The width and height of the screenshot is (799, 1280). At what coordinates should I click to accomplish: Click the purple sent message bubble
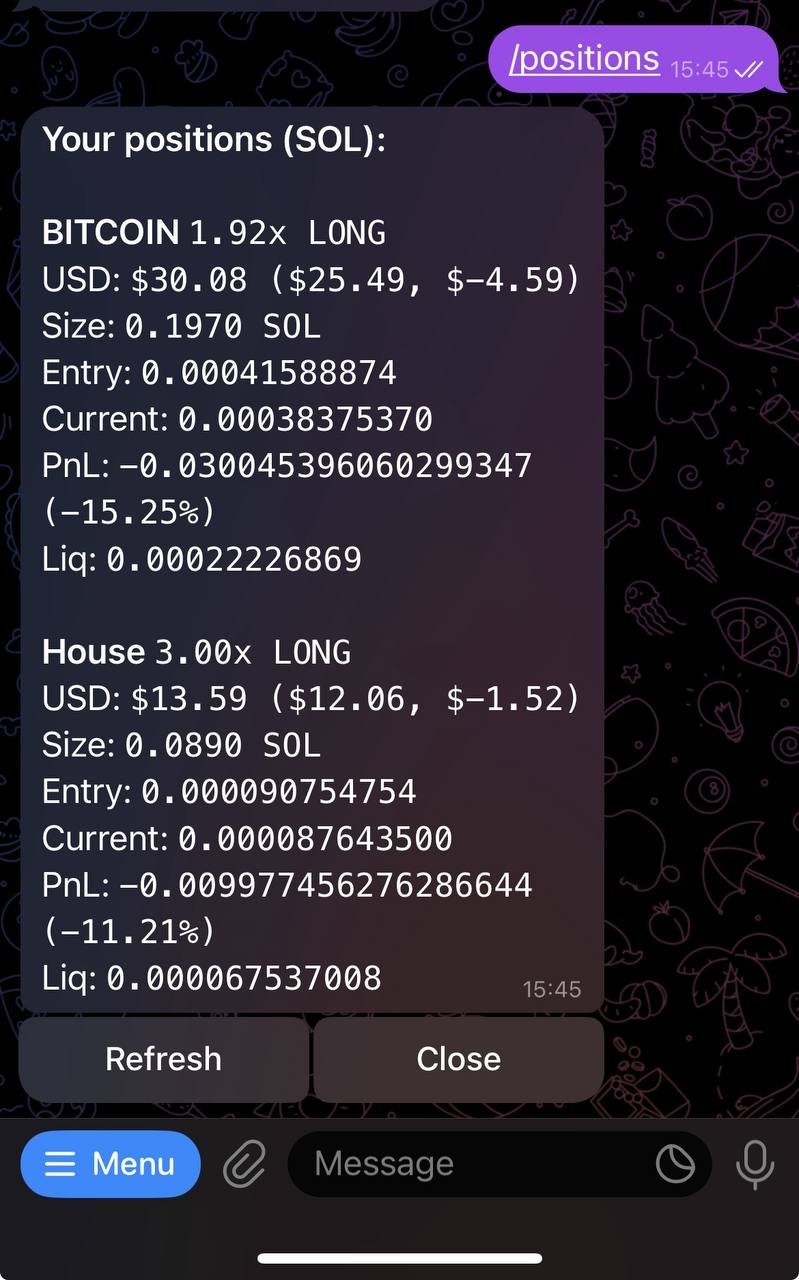636,60
